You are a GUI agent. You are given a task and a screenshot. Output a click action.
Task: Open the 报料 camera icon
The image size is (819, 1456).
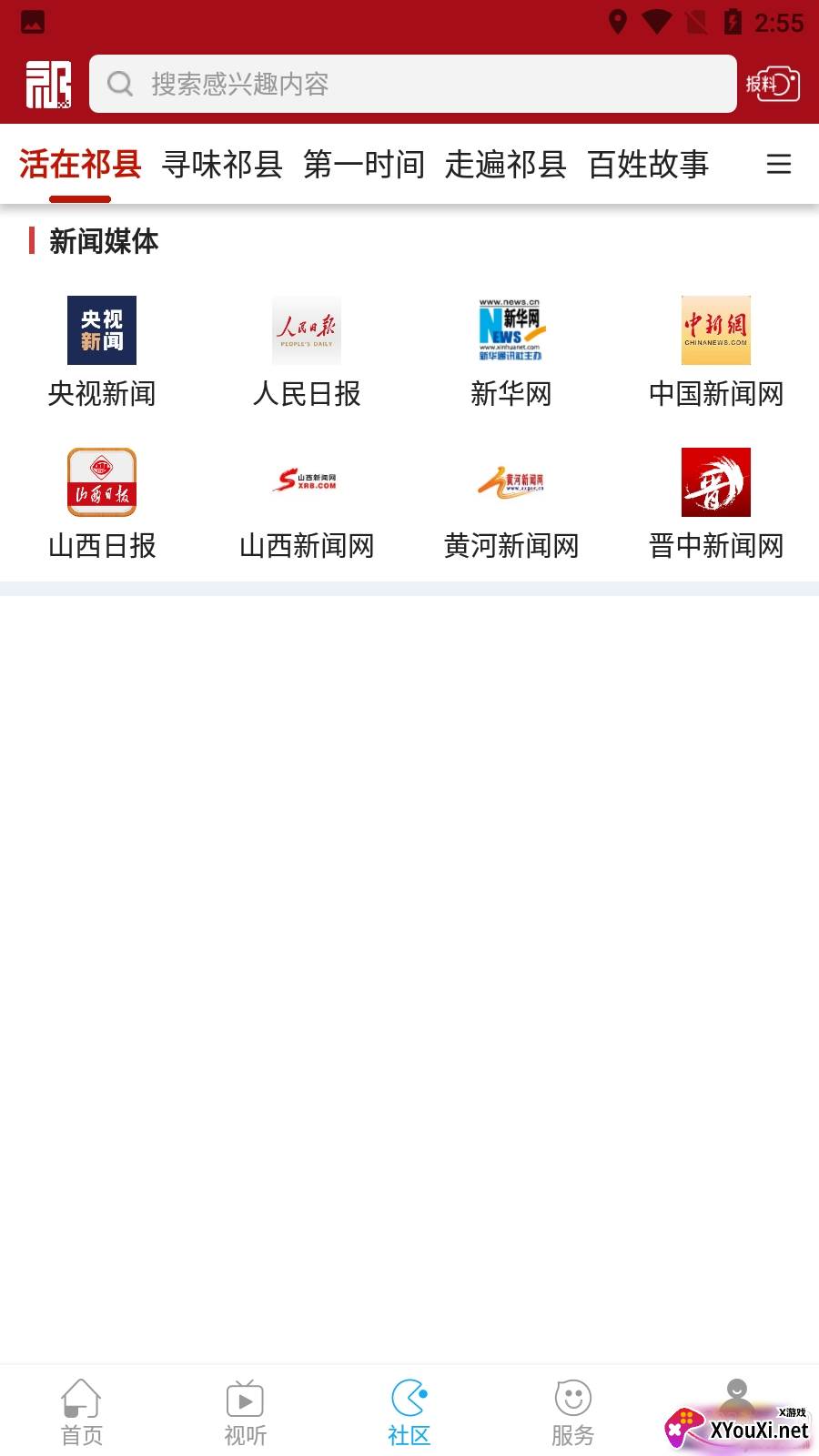[x=773, y=84]
